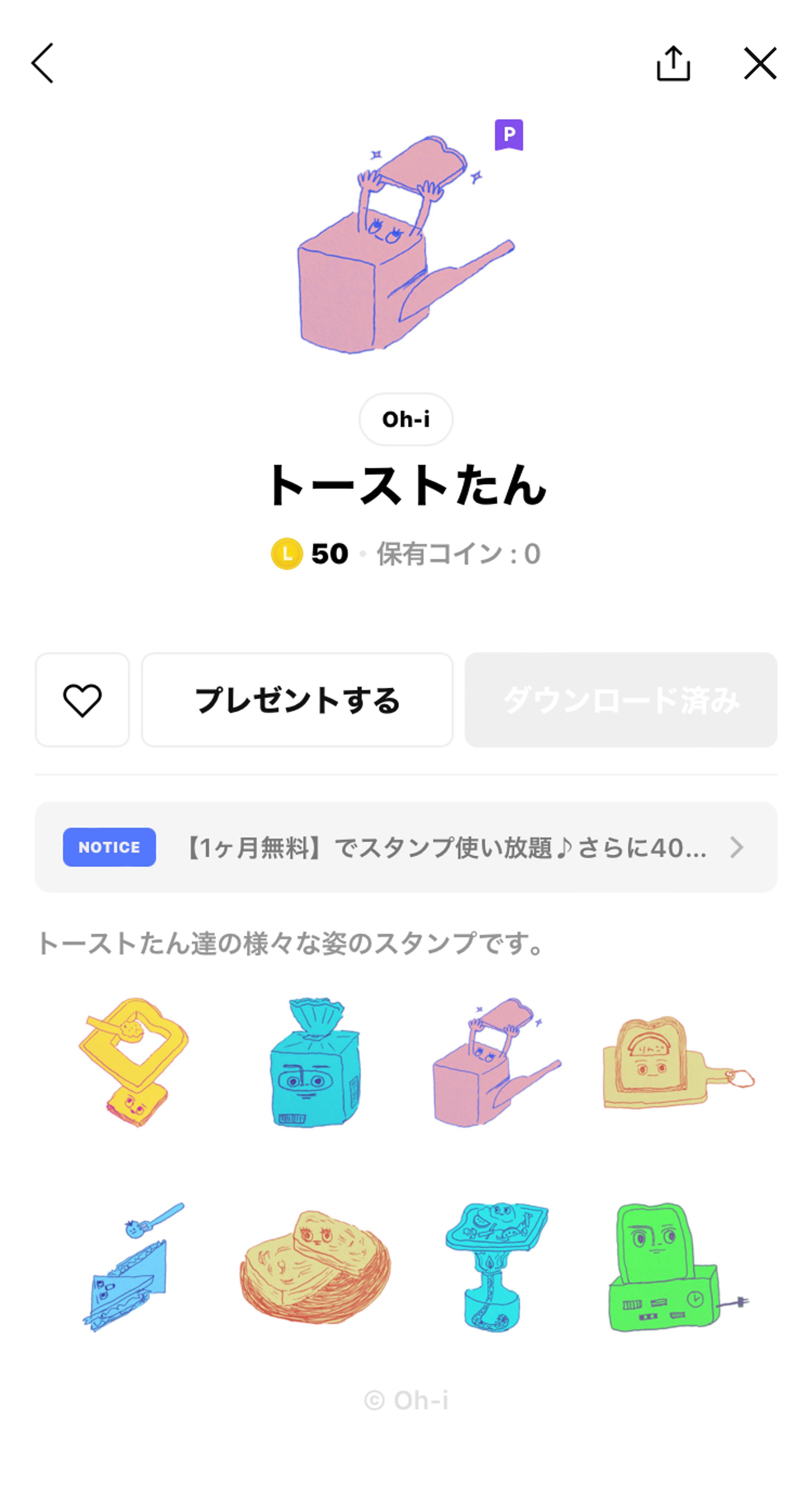This screenshot has width=812, height=1486.
Task: Preview the teal bread bag sticker
Action: 315,1062
